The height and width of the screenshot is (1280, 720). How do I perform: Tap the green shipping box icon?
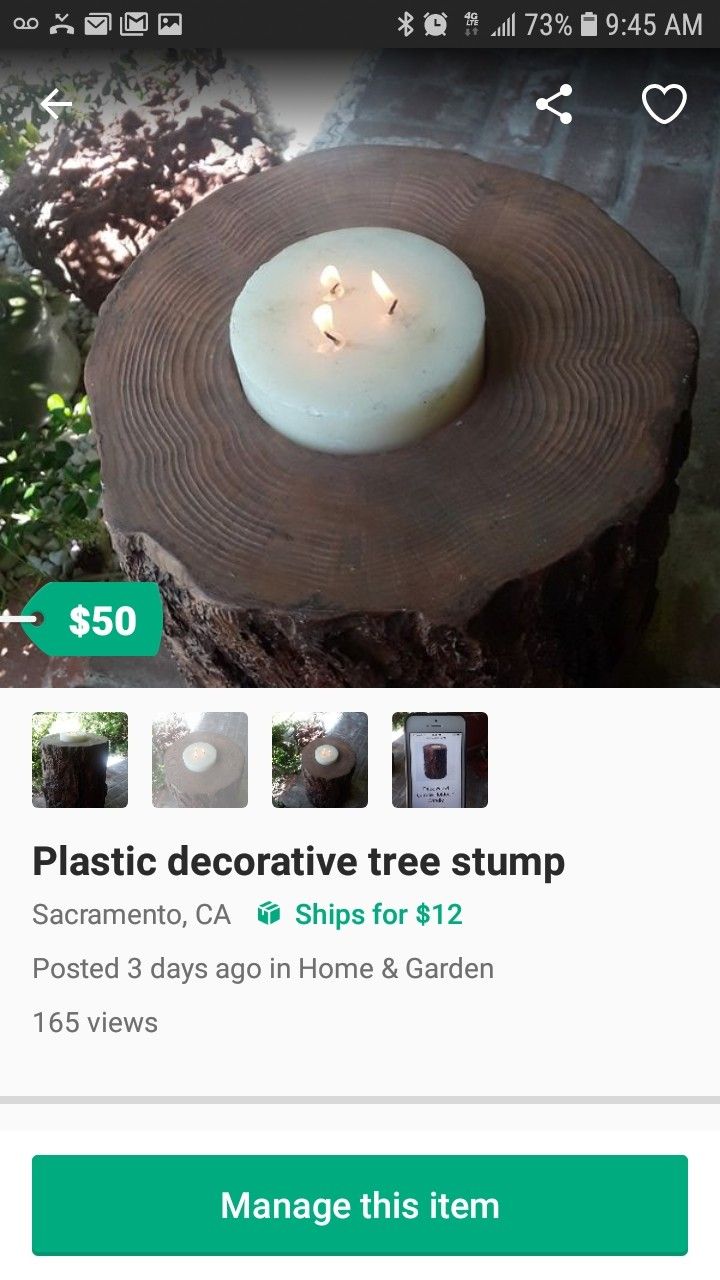(266, 914)
